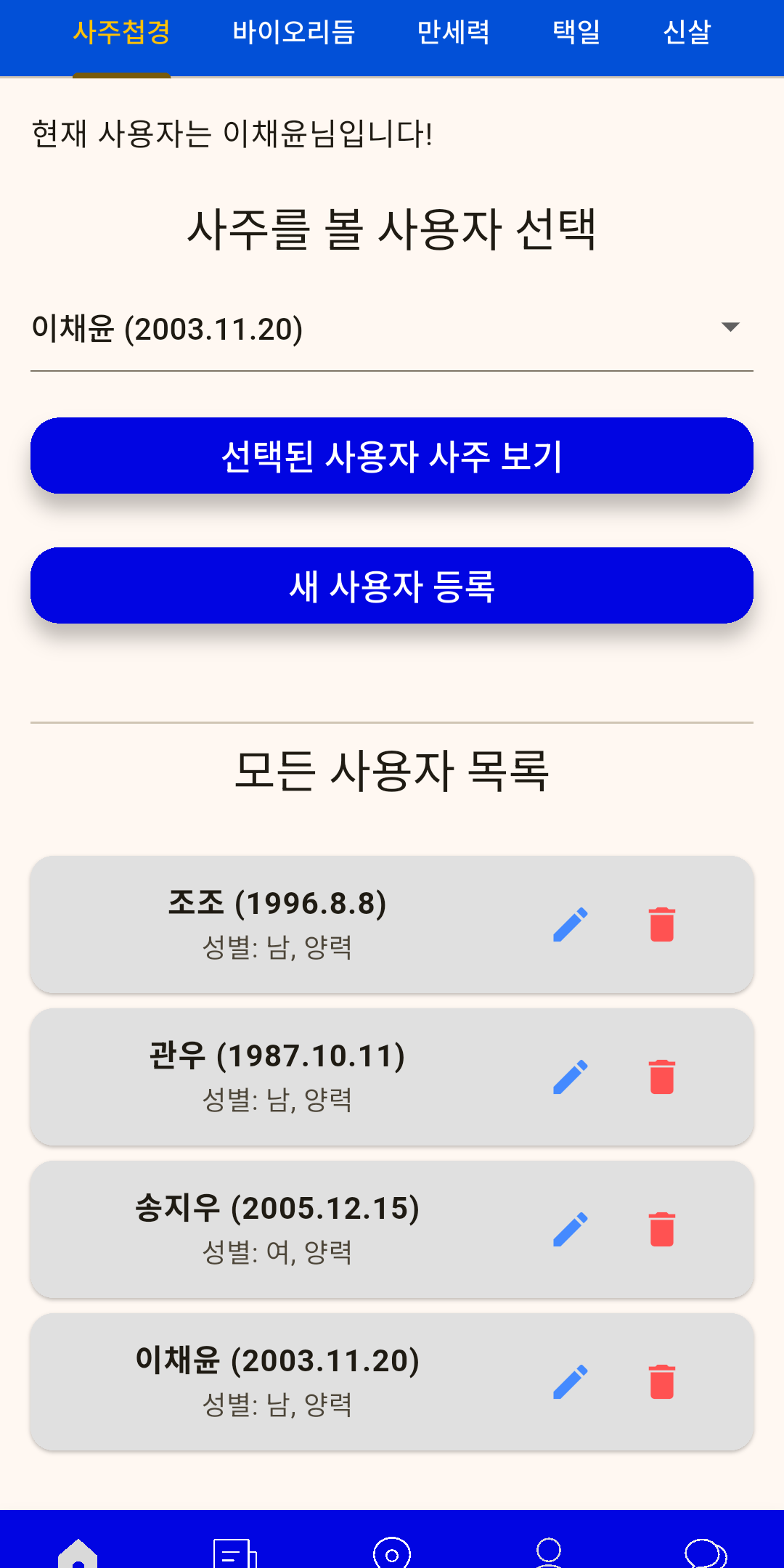Switch to the 만세력 tab
This screenshot has height=1568, width=784.
[x=453, y=33]
